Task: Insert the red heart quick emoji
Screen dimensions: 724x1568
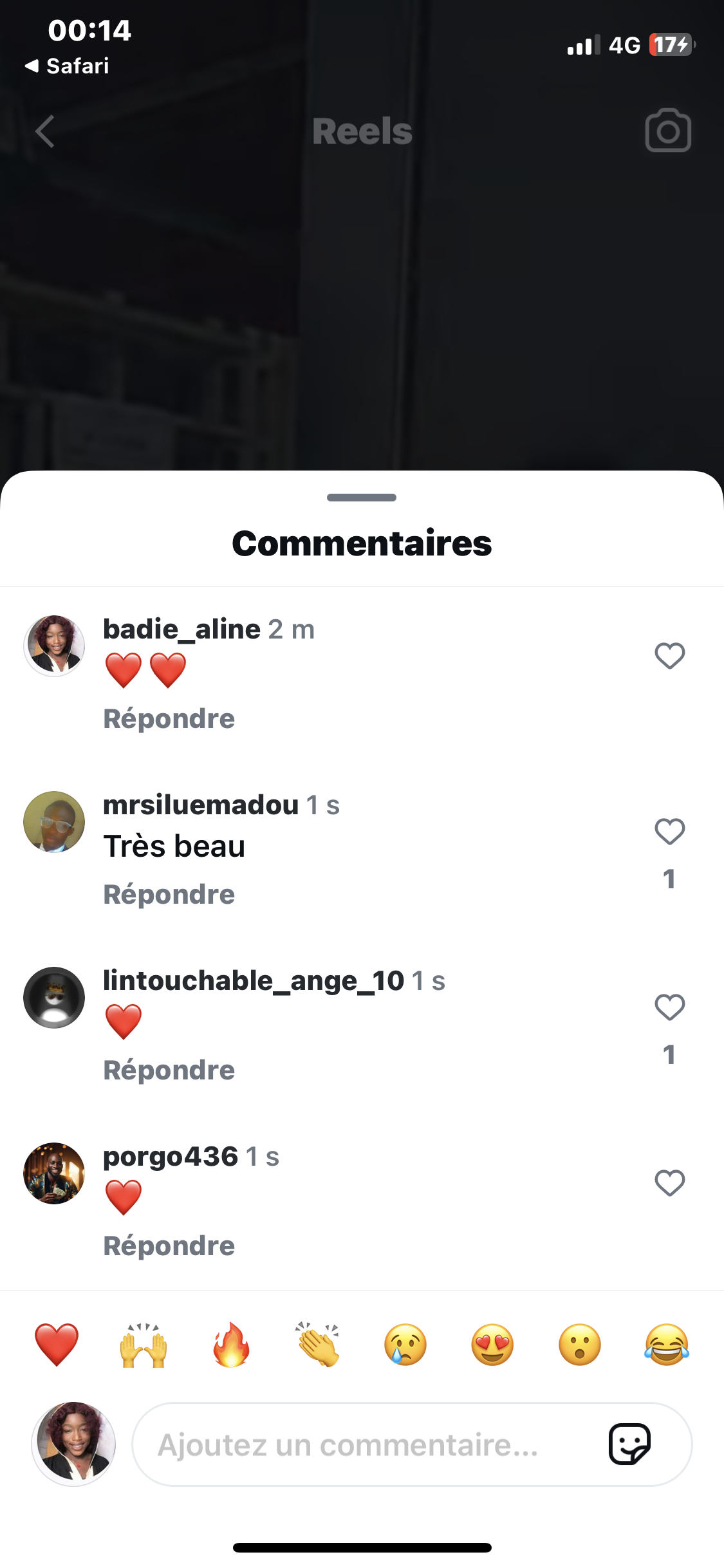Action: click(57, 1345)
